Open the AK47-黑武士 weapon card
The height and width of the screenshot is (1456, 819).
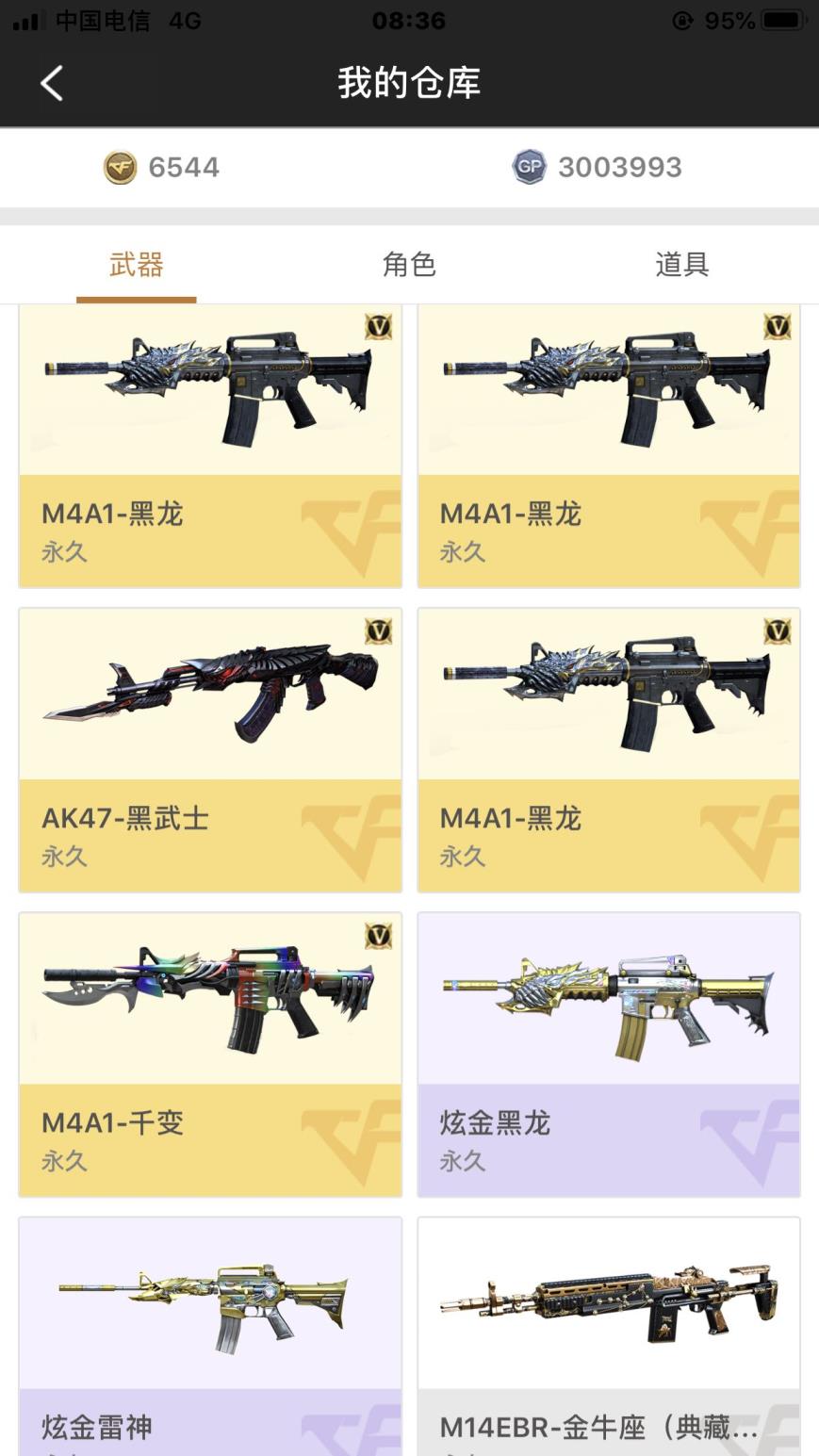[210, 749]
